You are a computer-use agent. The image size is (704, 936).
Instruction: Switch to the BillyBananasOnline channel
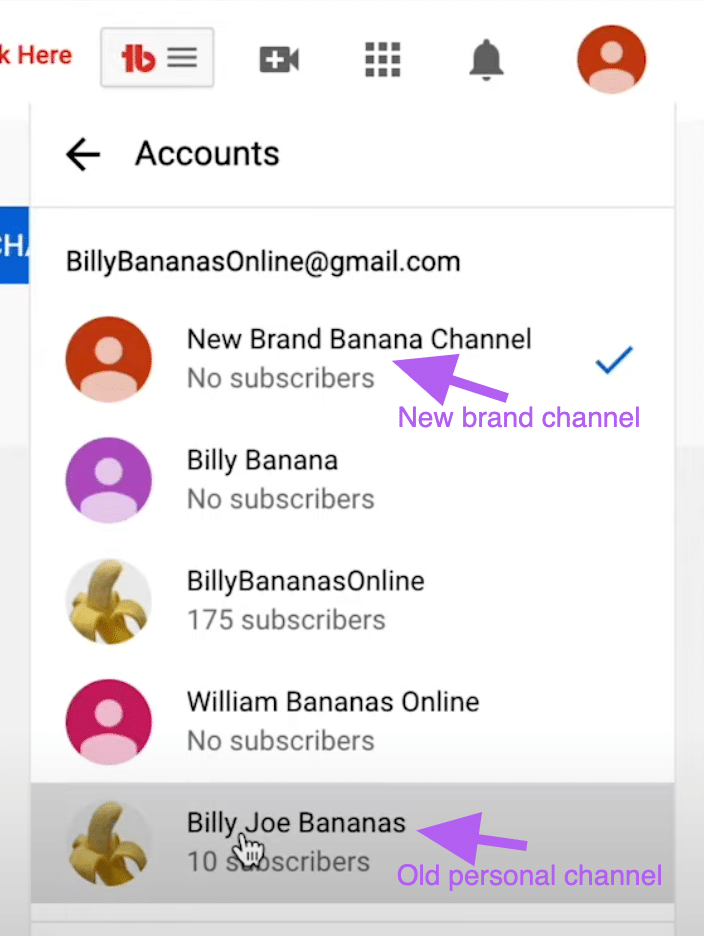click(x=305, y=599)
